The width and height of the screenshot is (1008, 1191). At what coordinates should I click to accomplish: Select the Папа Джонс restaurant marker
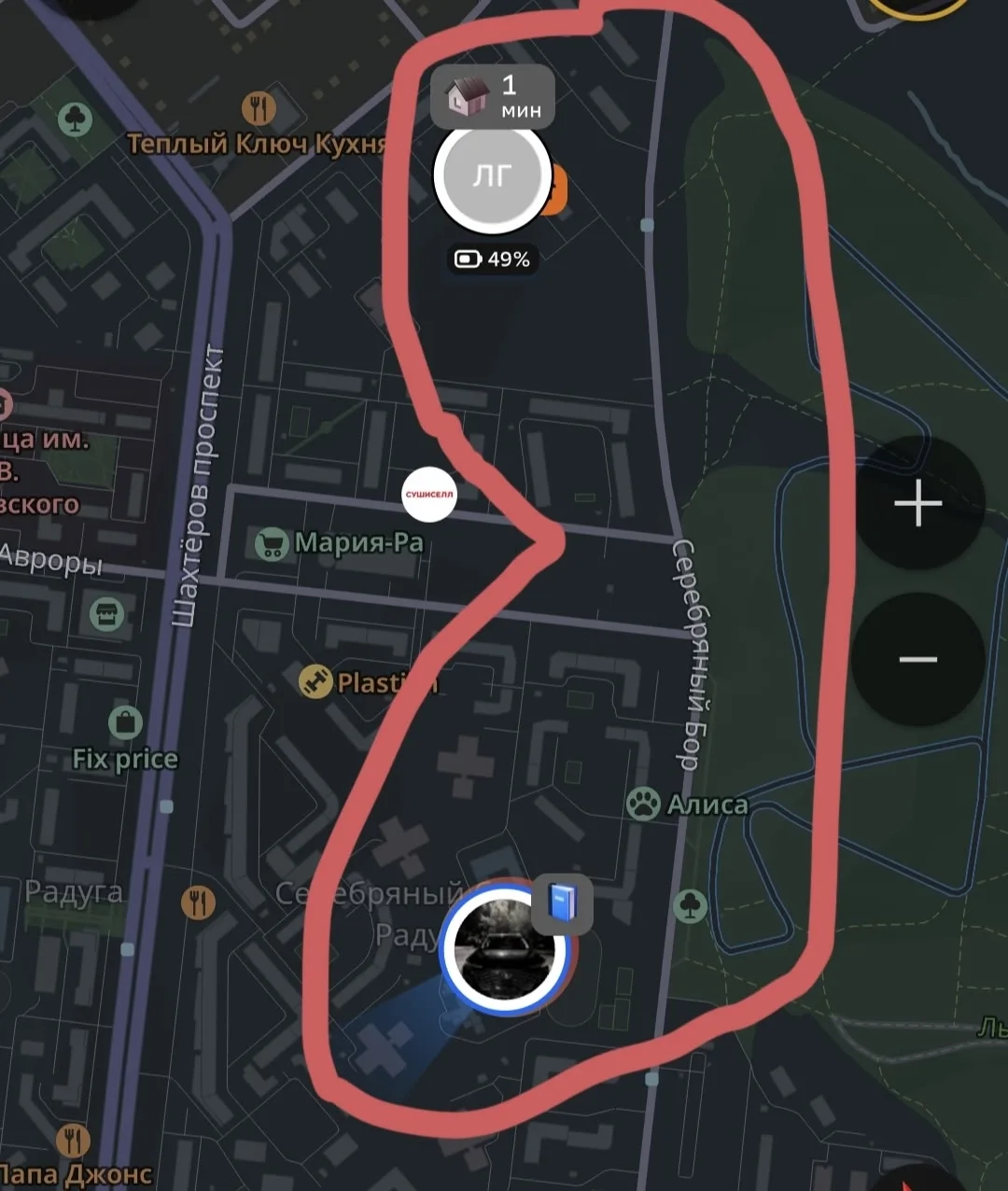click(73, 1142)
